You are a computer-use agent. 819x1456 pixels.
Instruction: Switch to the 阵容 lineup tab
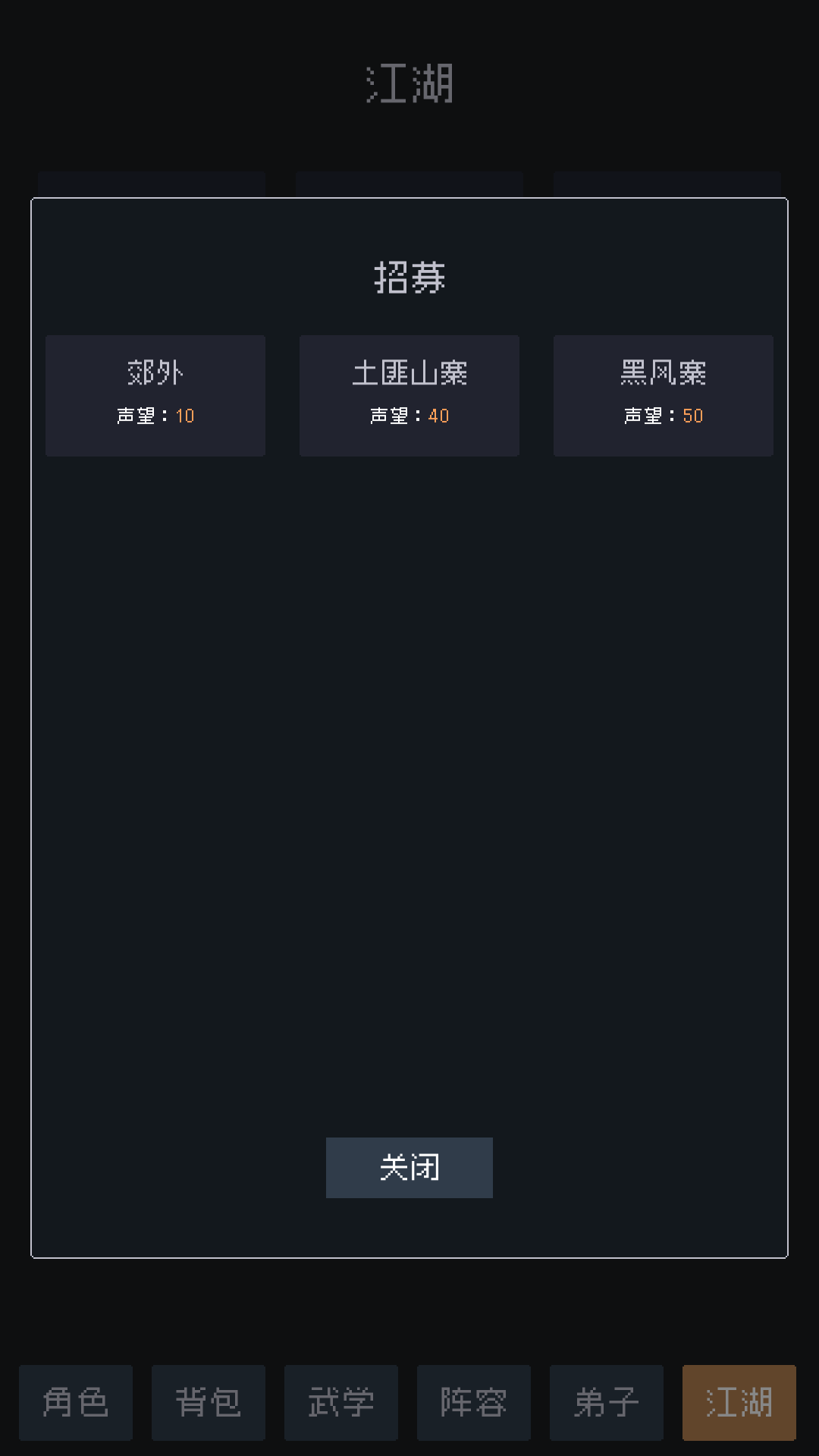(x=474, y=1402)
